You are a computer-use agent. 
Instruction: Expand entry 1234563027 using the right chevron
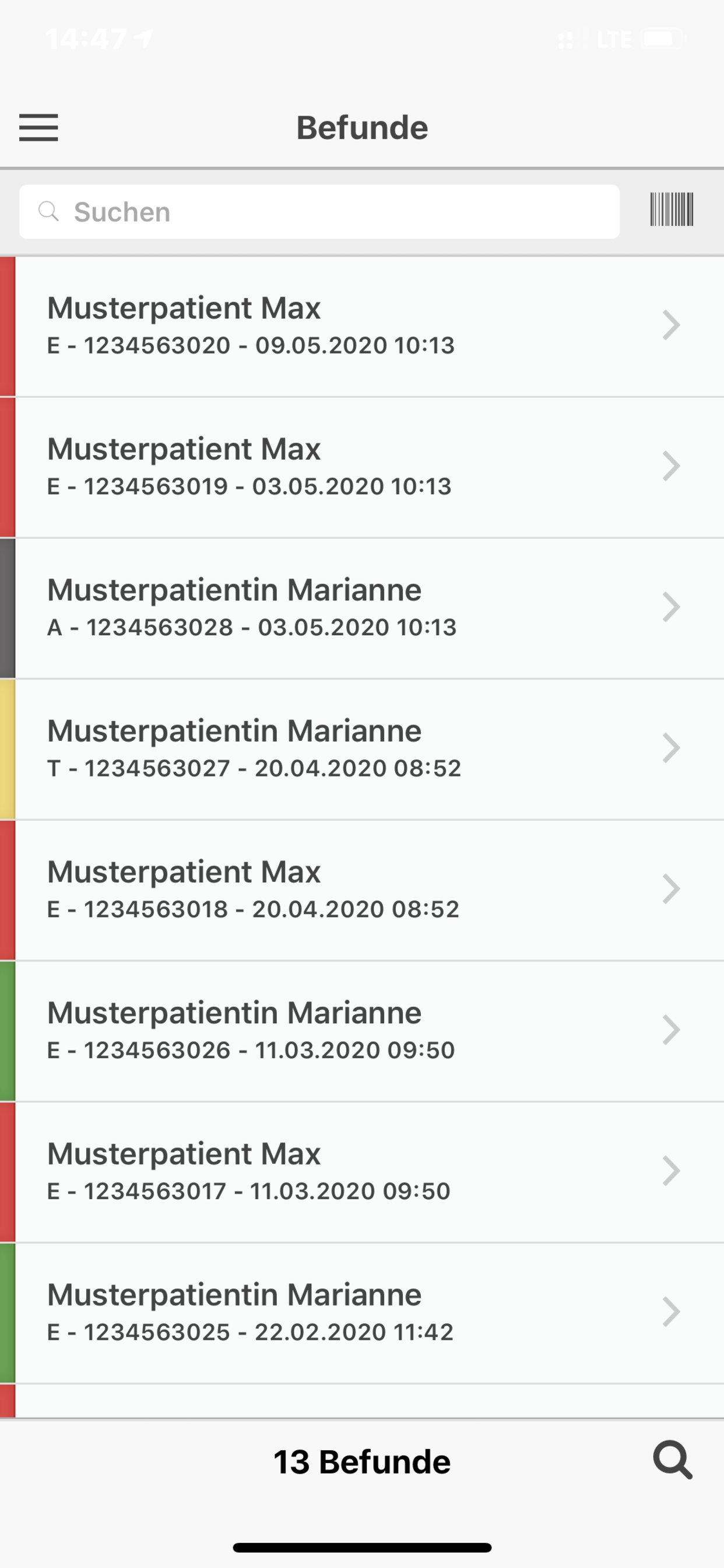coord(671,747)
